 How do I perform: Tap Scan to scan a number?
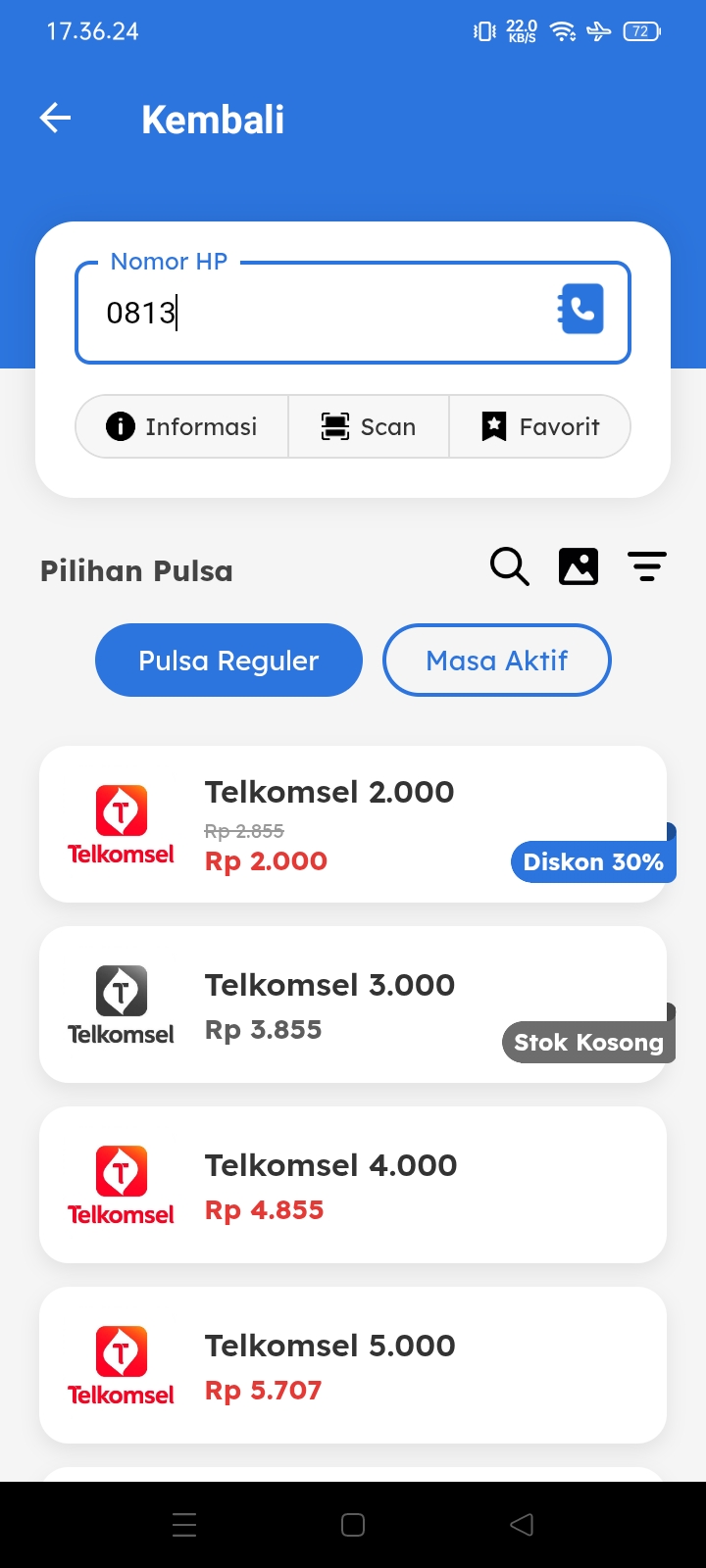coord(369,426)
